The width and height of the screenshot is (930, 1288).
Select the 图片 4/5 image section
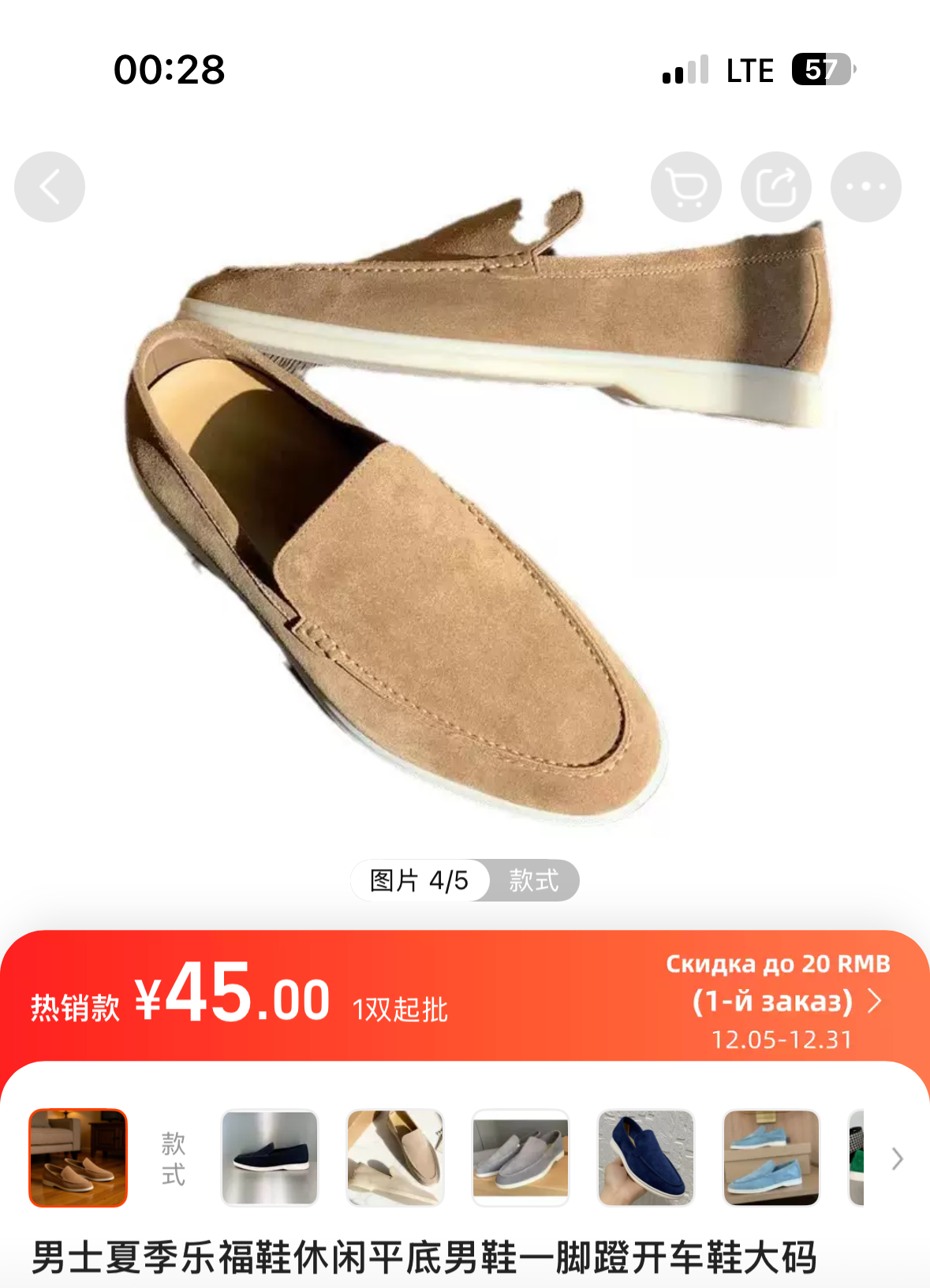pos(419,880)
